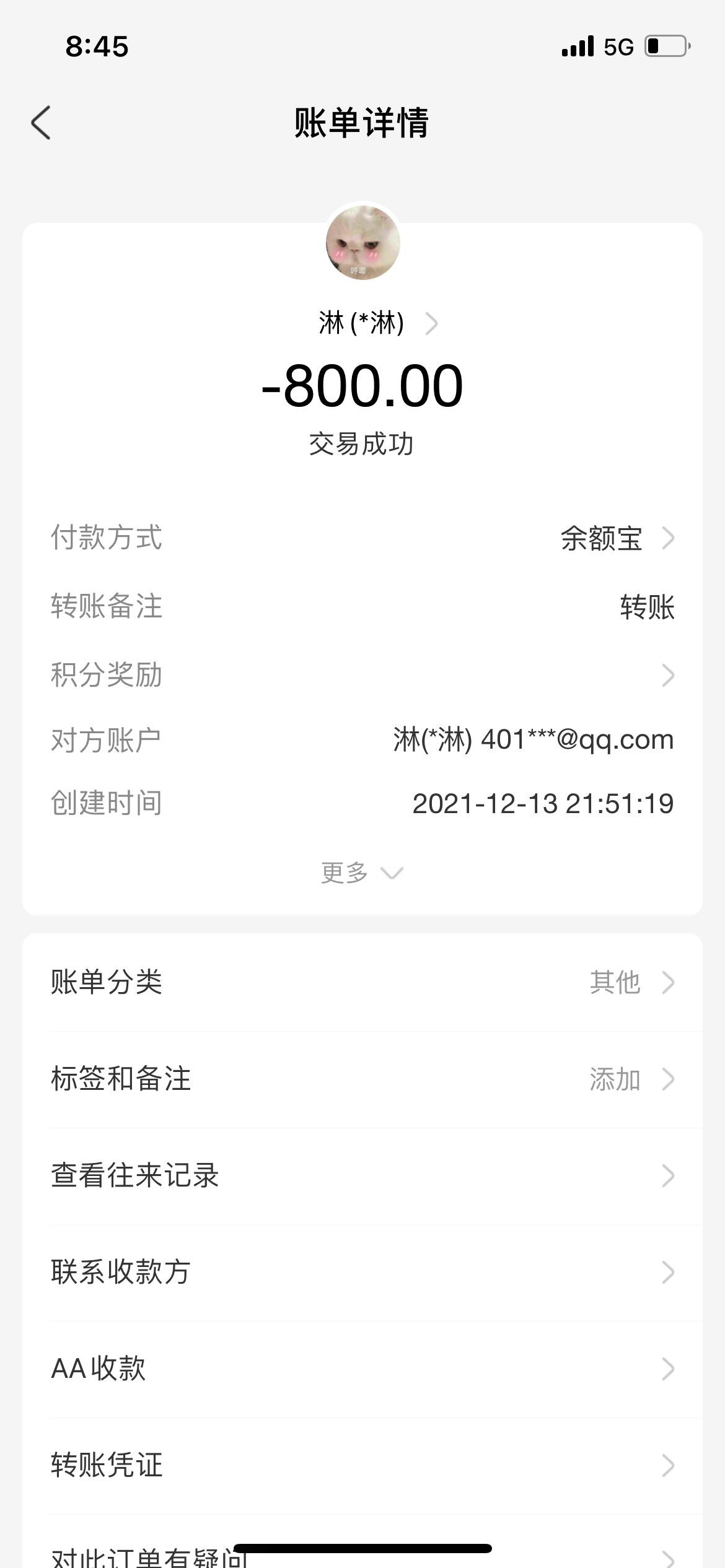
Task: Select 联系收款方
Action: [362, 1272]
